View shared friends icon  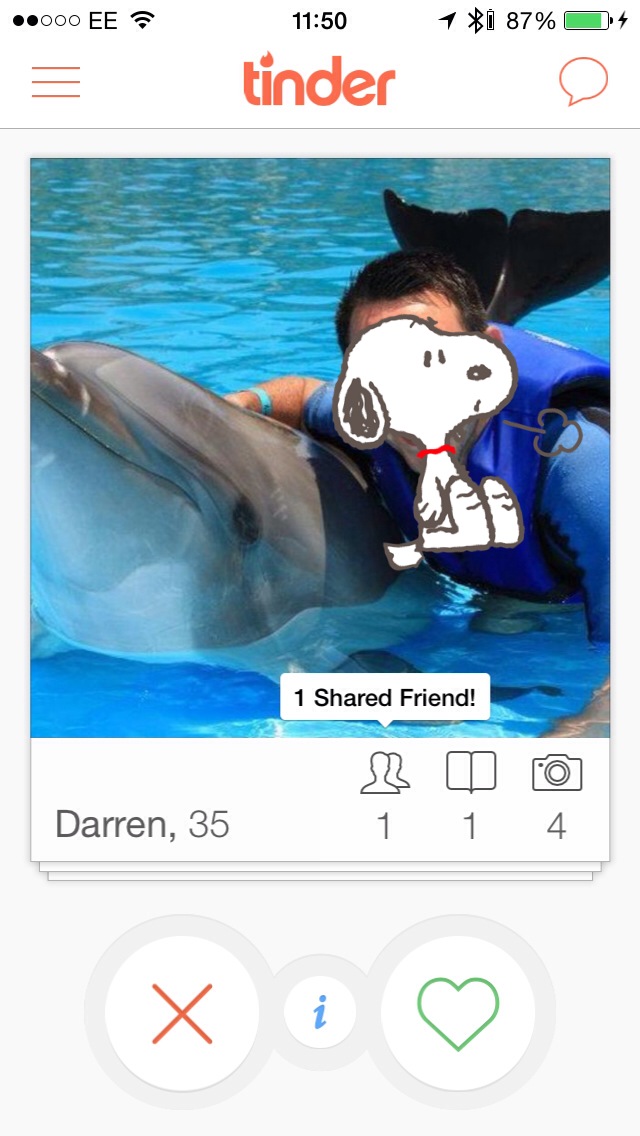tap(385, 772)
